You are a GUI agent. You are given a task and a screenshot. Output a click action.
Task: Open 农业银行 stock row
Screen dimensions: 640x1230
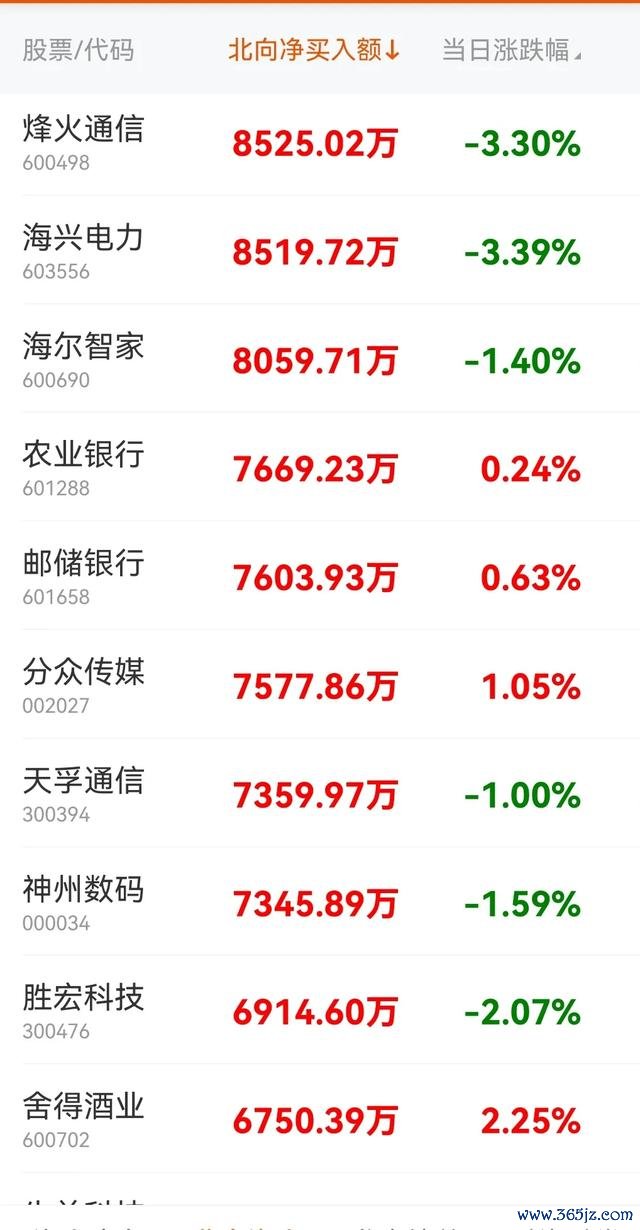(320, 467)
